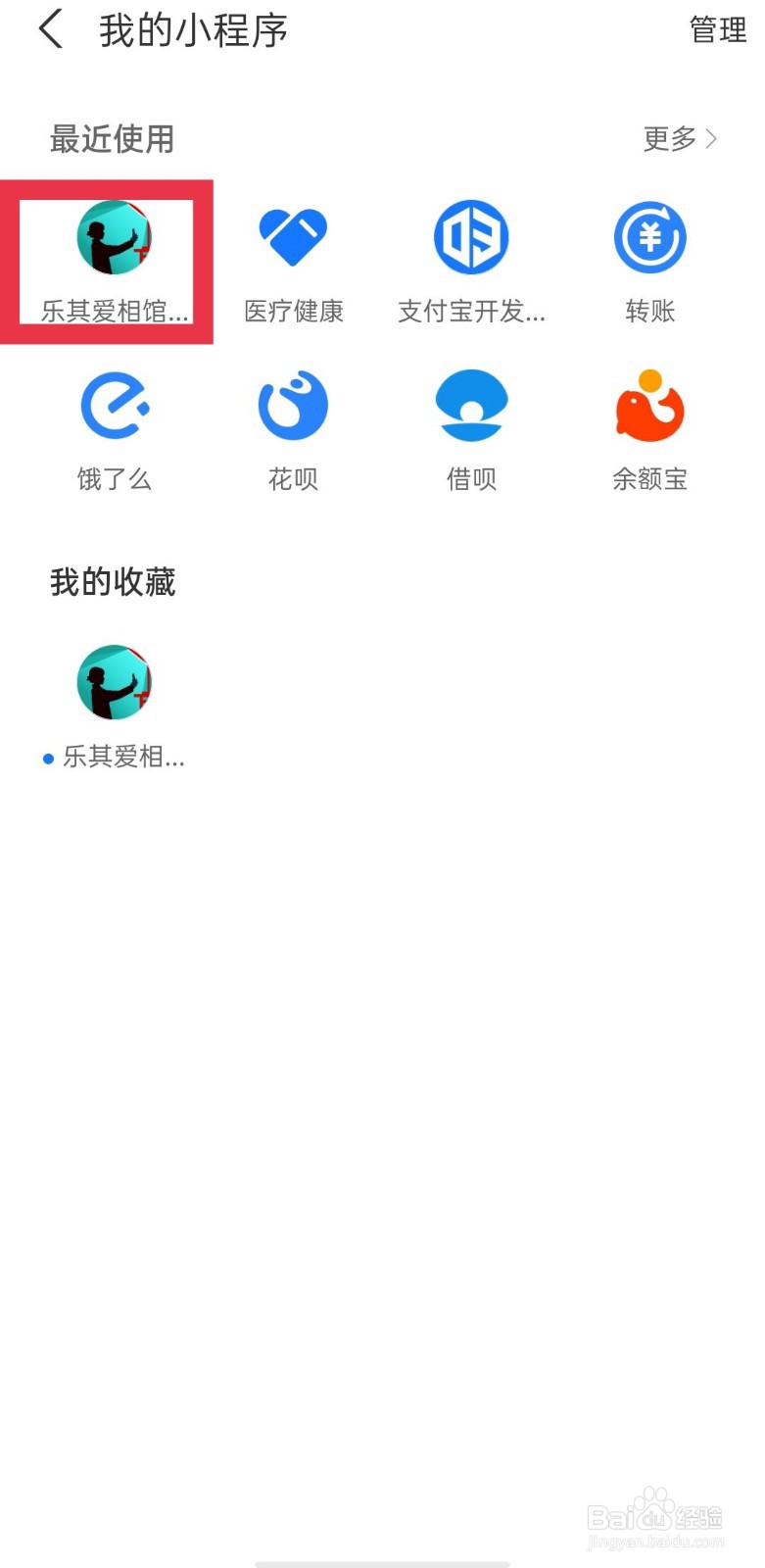Tap the chevron next to 更多
Screen dimensions: 765x1568
click(710, 139)
